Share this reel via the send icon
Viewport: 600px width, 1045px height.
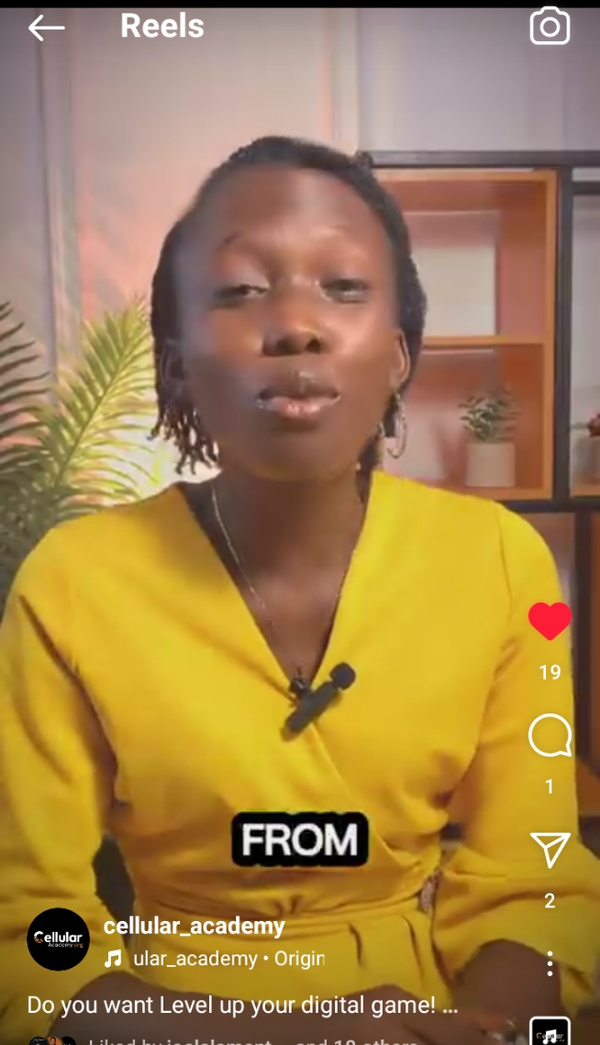click(549, 850)
